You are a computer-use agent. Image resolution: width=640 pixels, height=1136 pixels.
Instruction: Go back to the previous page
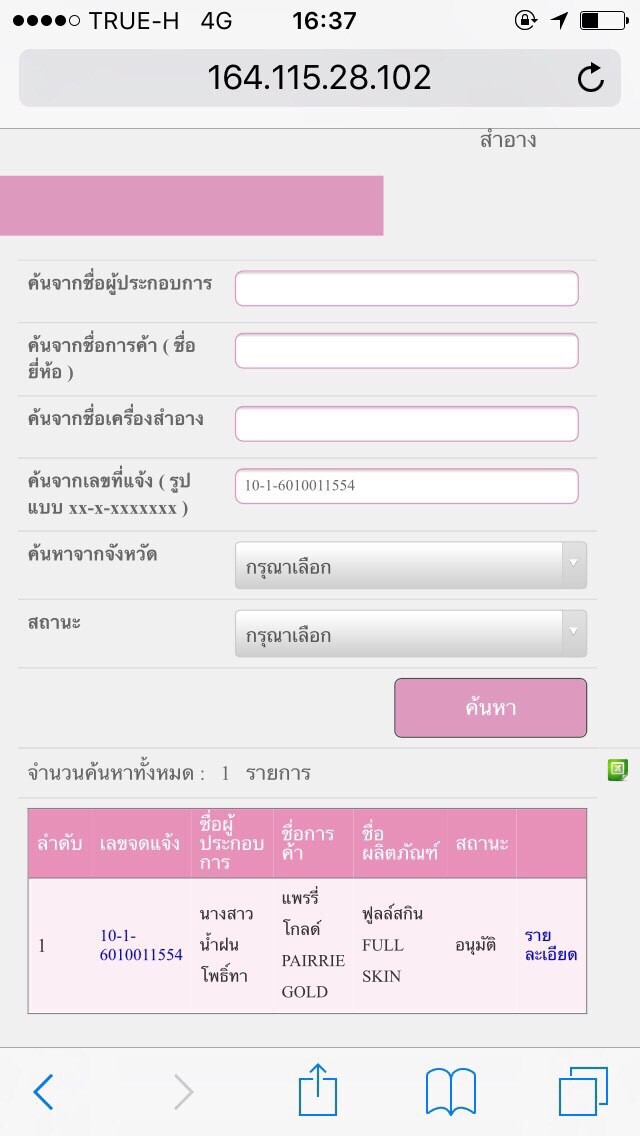(43, 1091)
